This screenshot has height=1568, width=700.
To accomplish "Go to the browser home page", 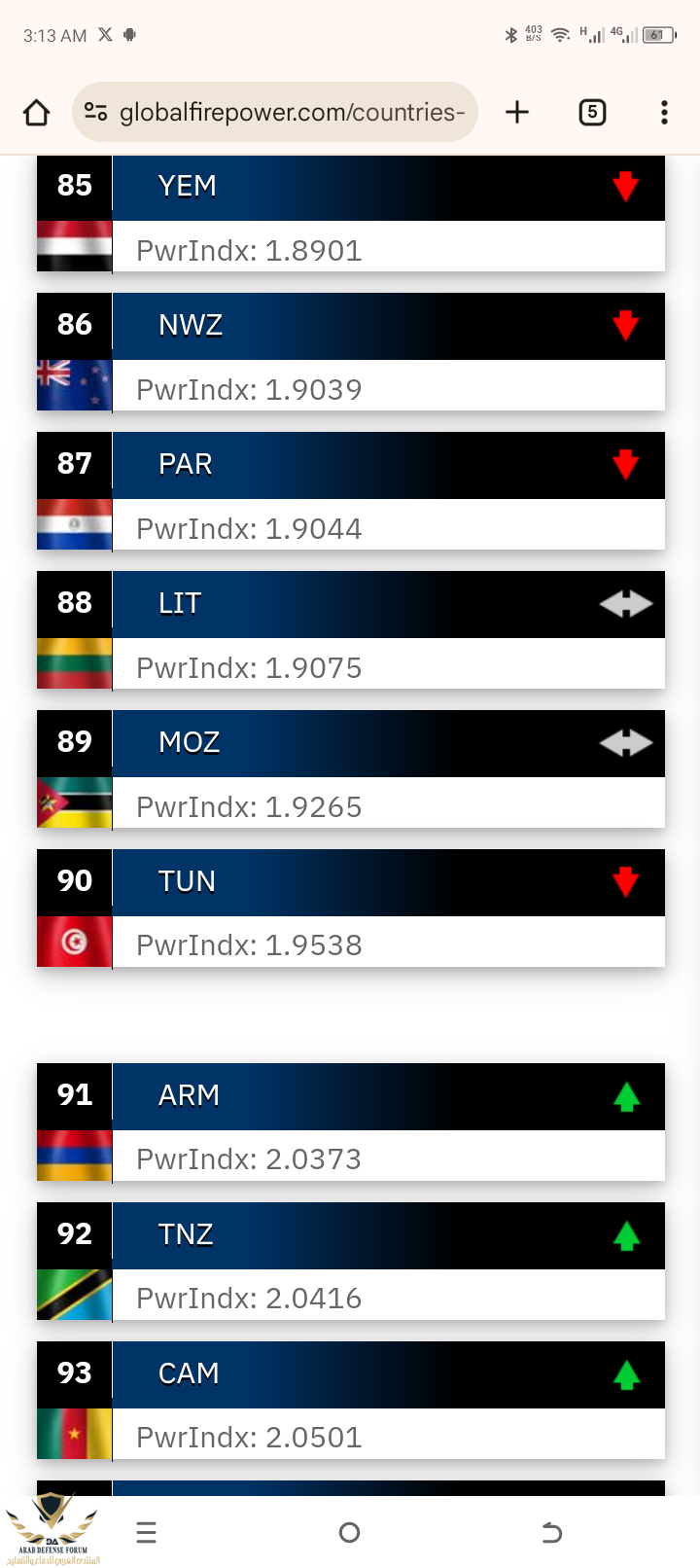I will click(37, 113).
